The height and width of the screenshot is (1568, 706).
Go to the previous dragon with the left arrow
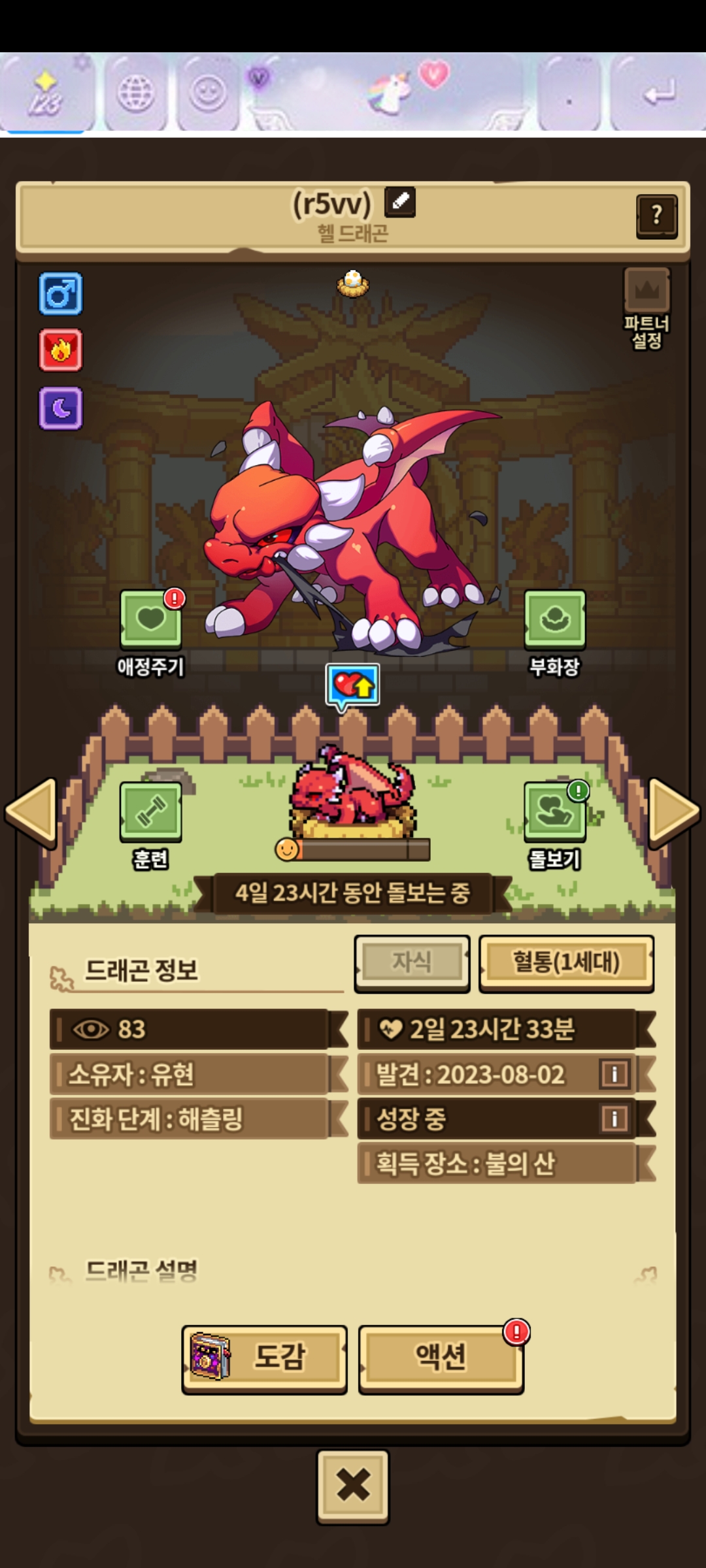(x=31, y=811)
